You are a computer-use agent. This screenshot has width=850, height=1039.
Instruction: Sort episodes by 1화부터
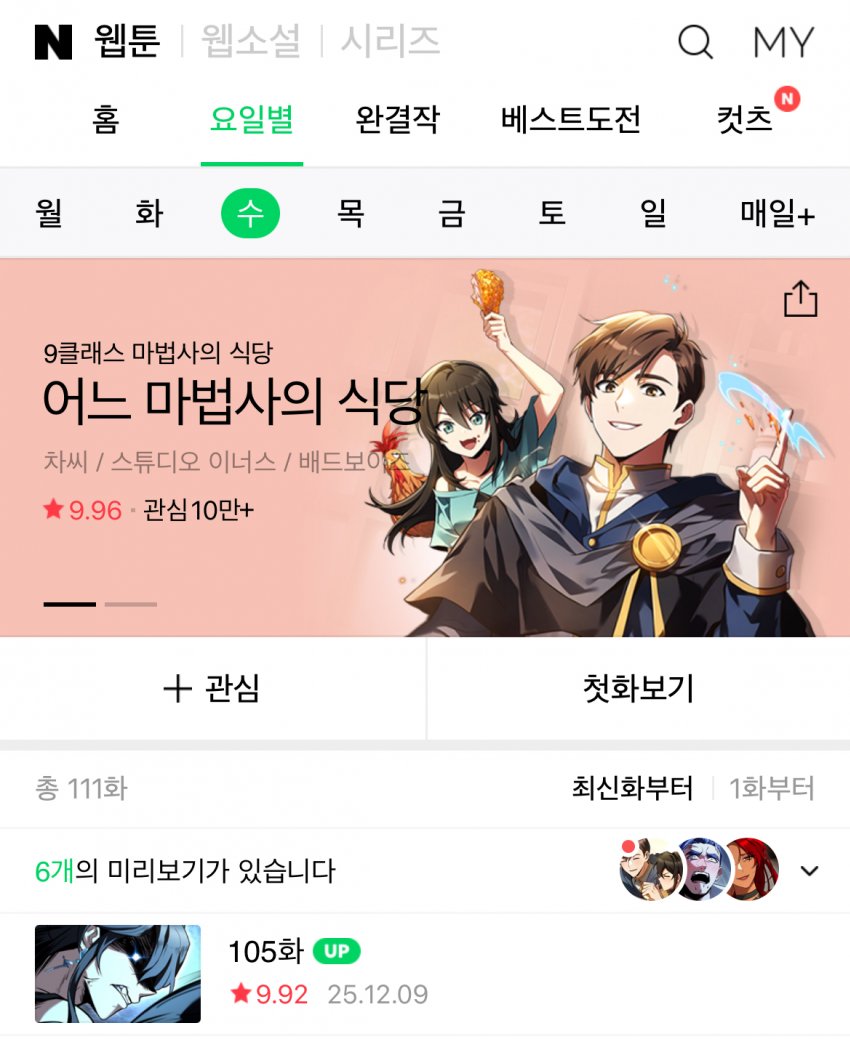(x=771, y=789)
